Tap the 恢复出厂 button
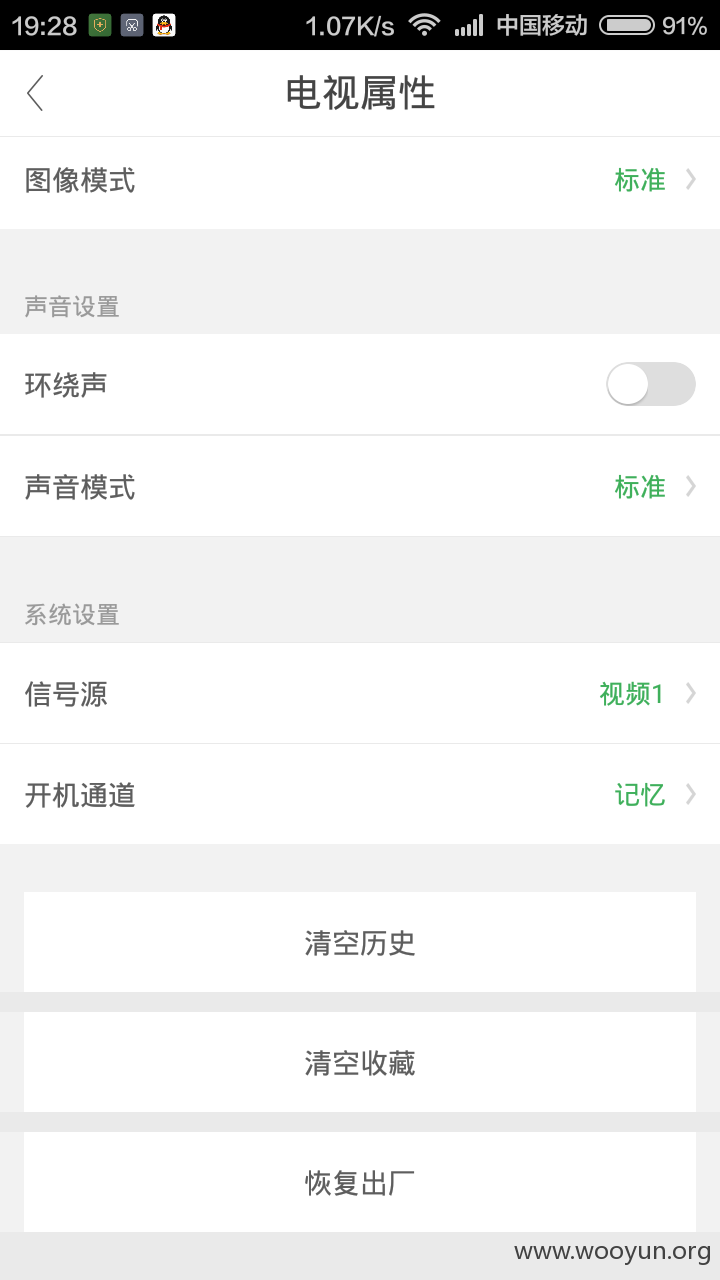Image resolution: width=720 pixels, height=1280 pixels. (x=360, y=1182)
